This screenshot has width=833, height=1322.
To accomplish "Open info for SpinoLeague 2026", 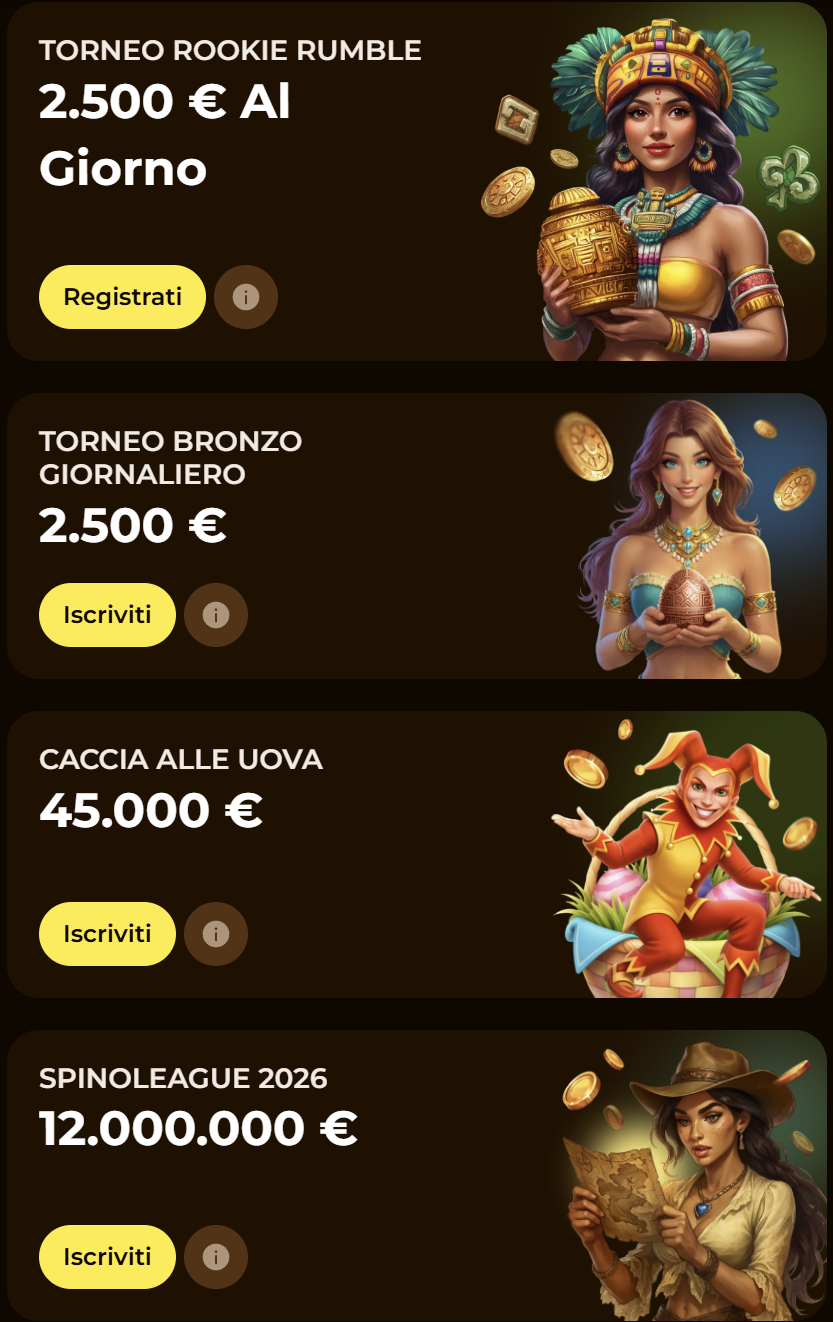I will [x=216, y=1256].
